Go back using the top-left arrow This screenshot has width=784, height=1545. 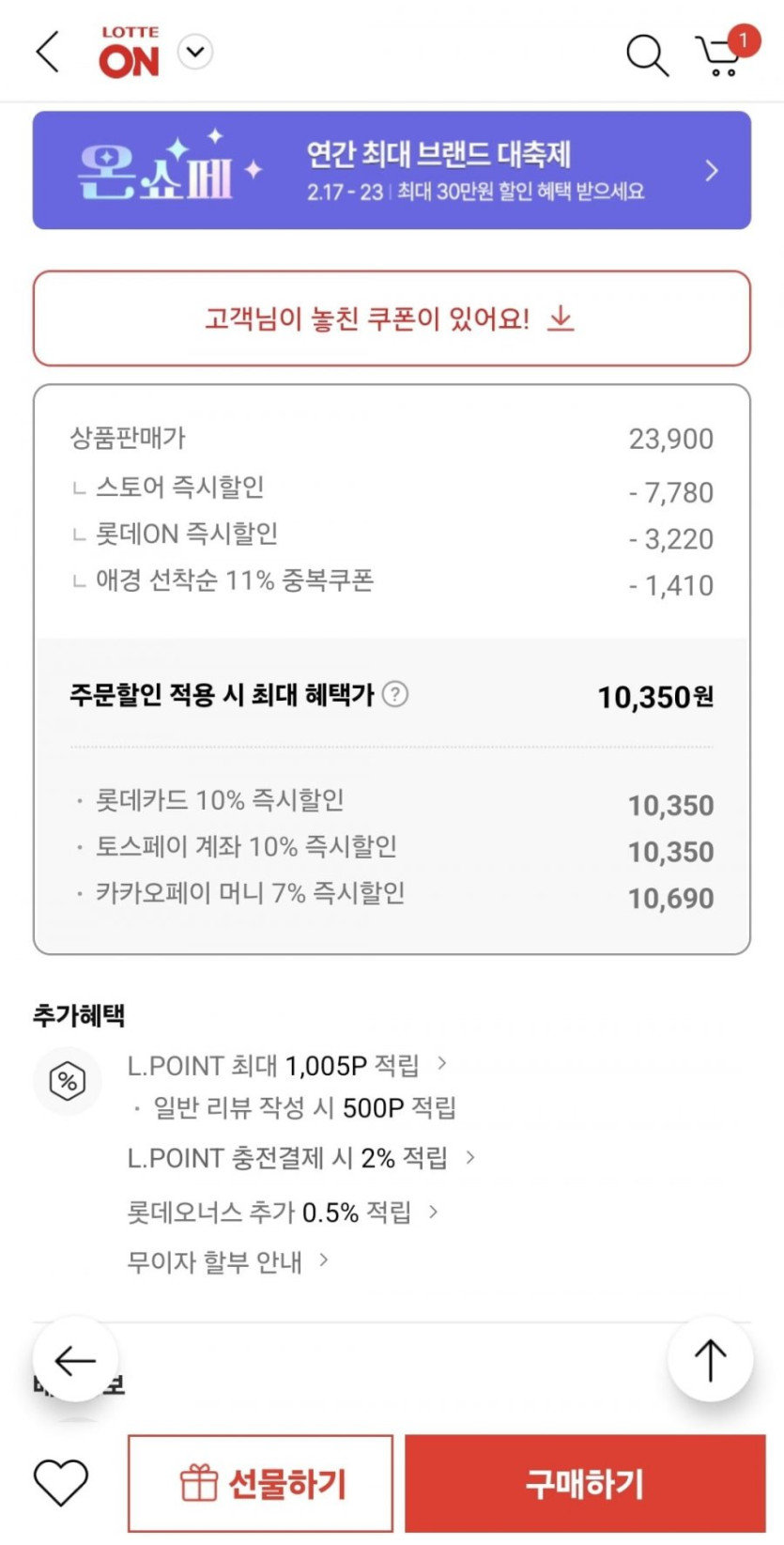click(x=48, y=52)
